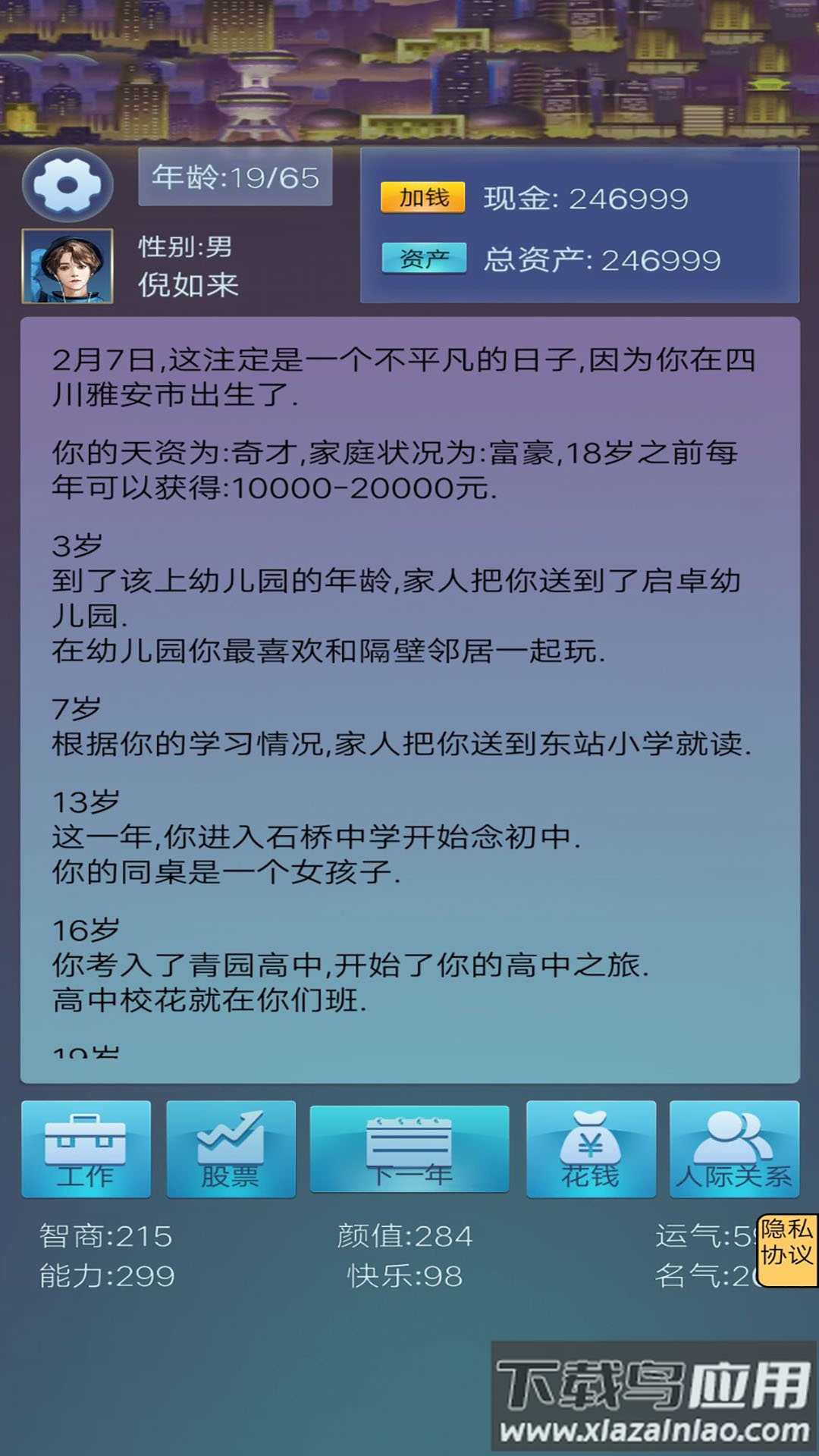Open the settings gear icon
This screenshot has height=1456, width=819.
click(x=67, y=185)
